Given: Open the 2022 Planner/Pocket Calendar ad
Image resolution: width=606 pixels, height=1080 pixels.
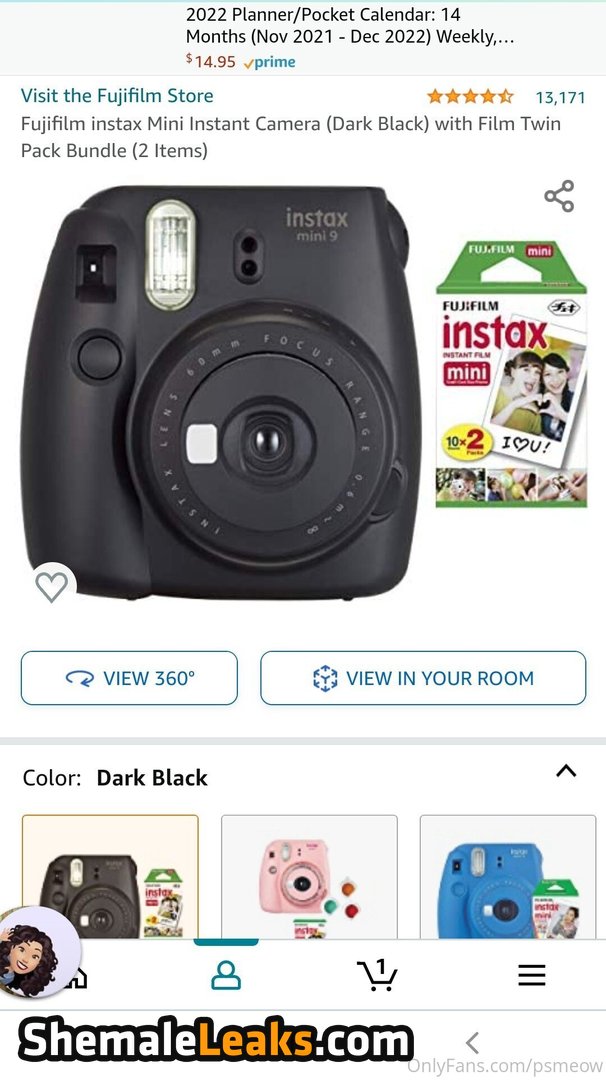Looking at the screenshot, I should tap(350, 38).
